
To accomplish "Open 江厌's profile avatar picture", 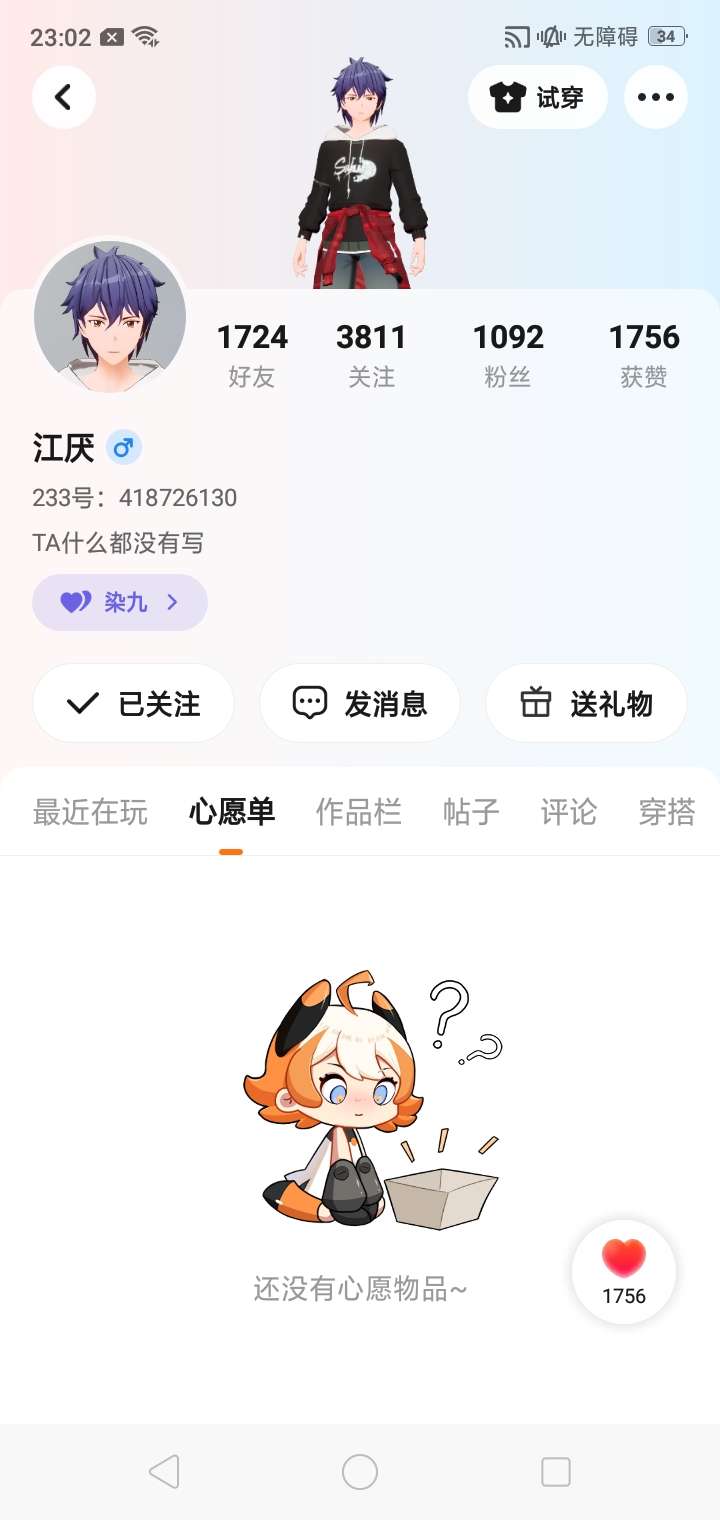I will click(x=110, y=317).
